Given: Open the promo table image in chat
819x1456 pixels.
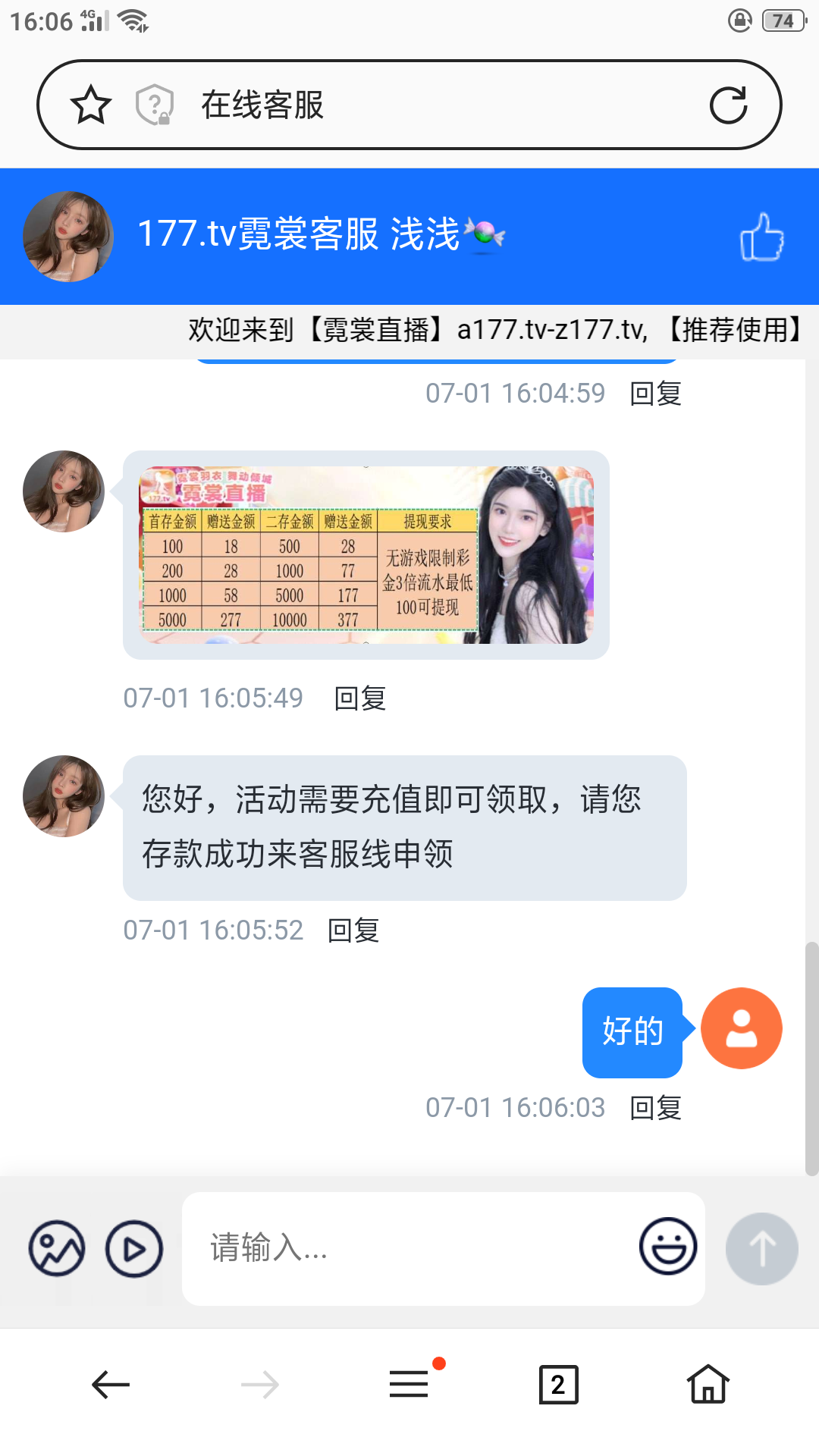Looking at the screenshot, I should [x=366, y=555].
